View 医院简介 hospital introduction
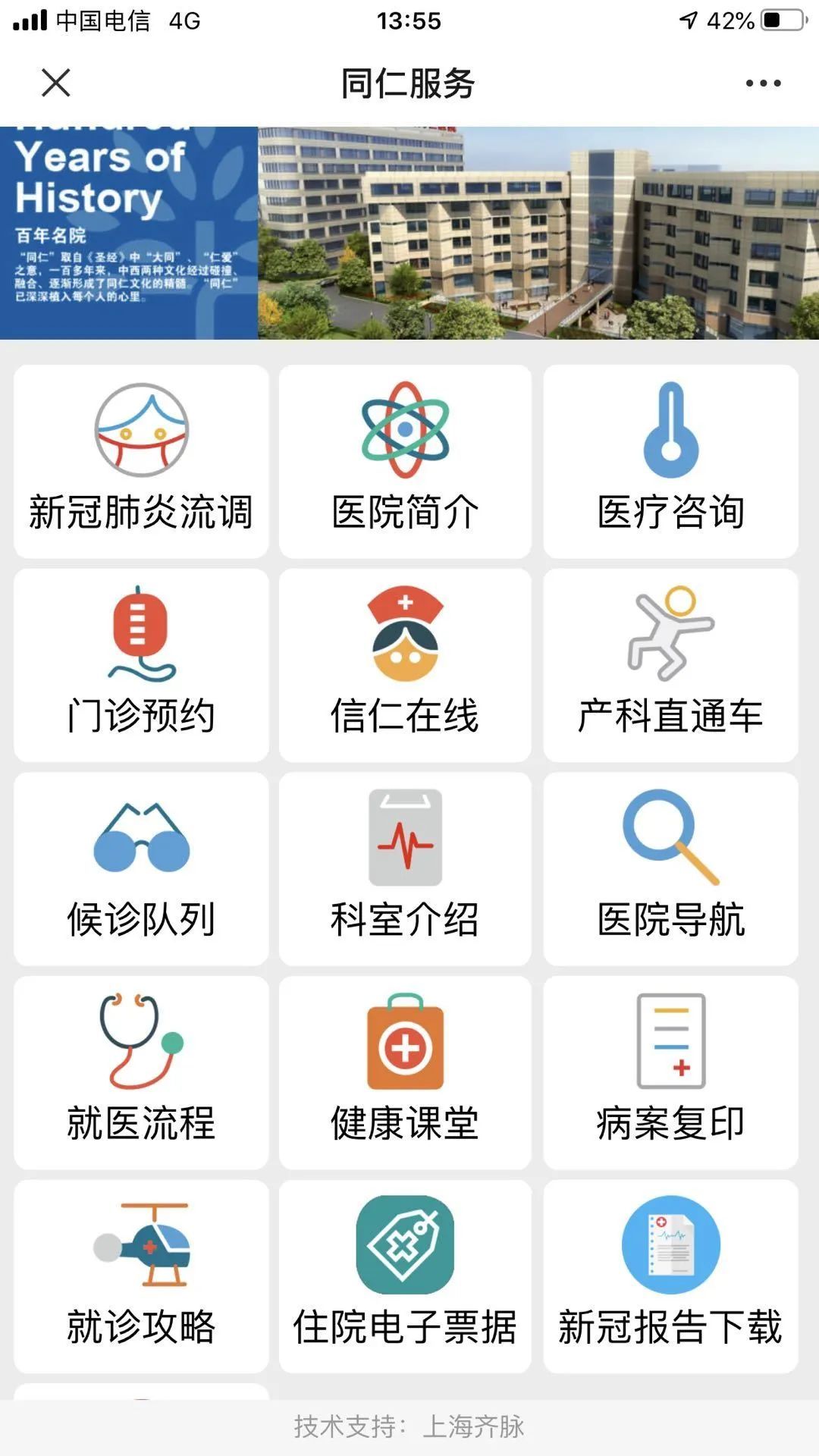Viewport: 819px width, 1456px height. point(405,462)
